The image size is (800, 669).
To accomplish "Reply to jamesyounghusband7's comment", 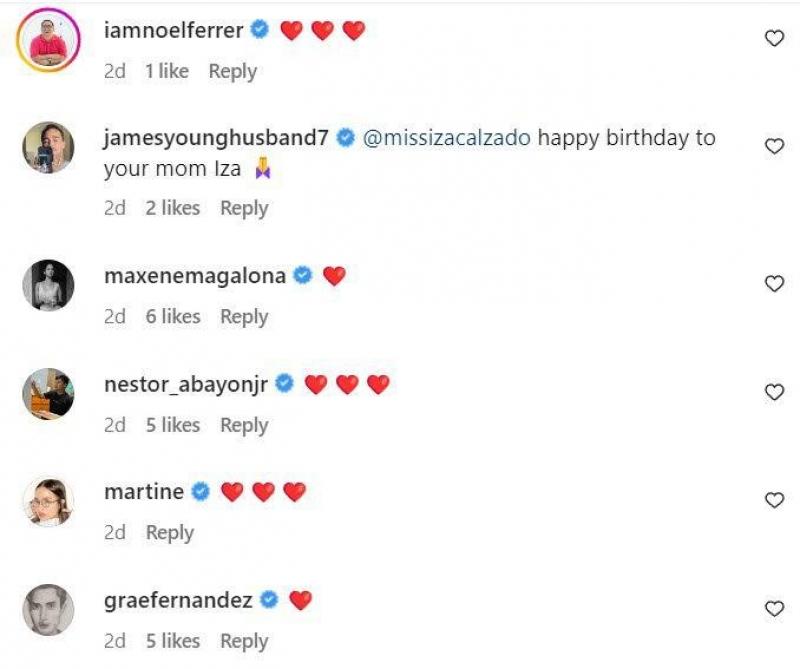I will coord(244,208).
